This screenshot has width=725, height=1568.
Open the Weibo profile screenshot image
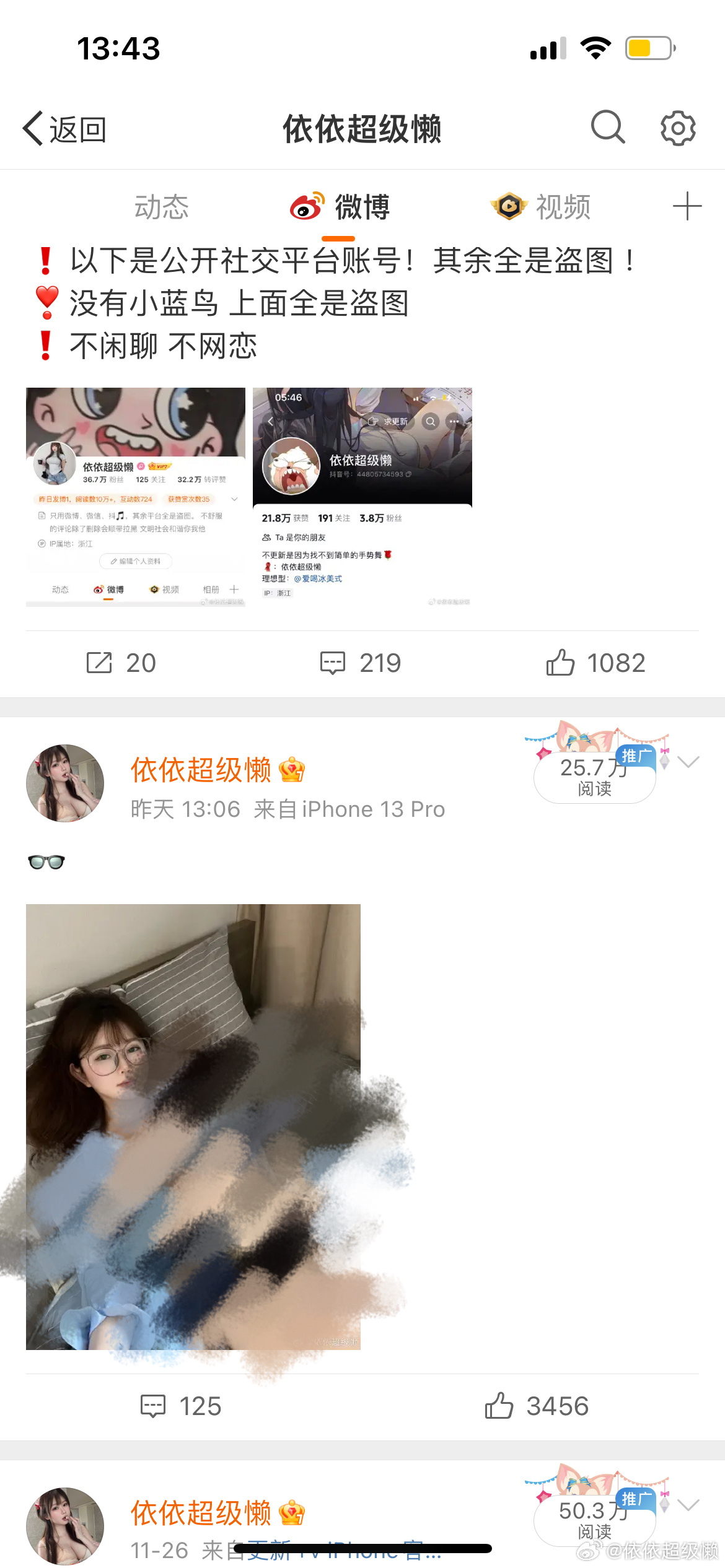click(x=136, y=497)
